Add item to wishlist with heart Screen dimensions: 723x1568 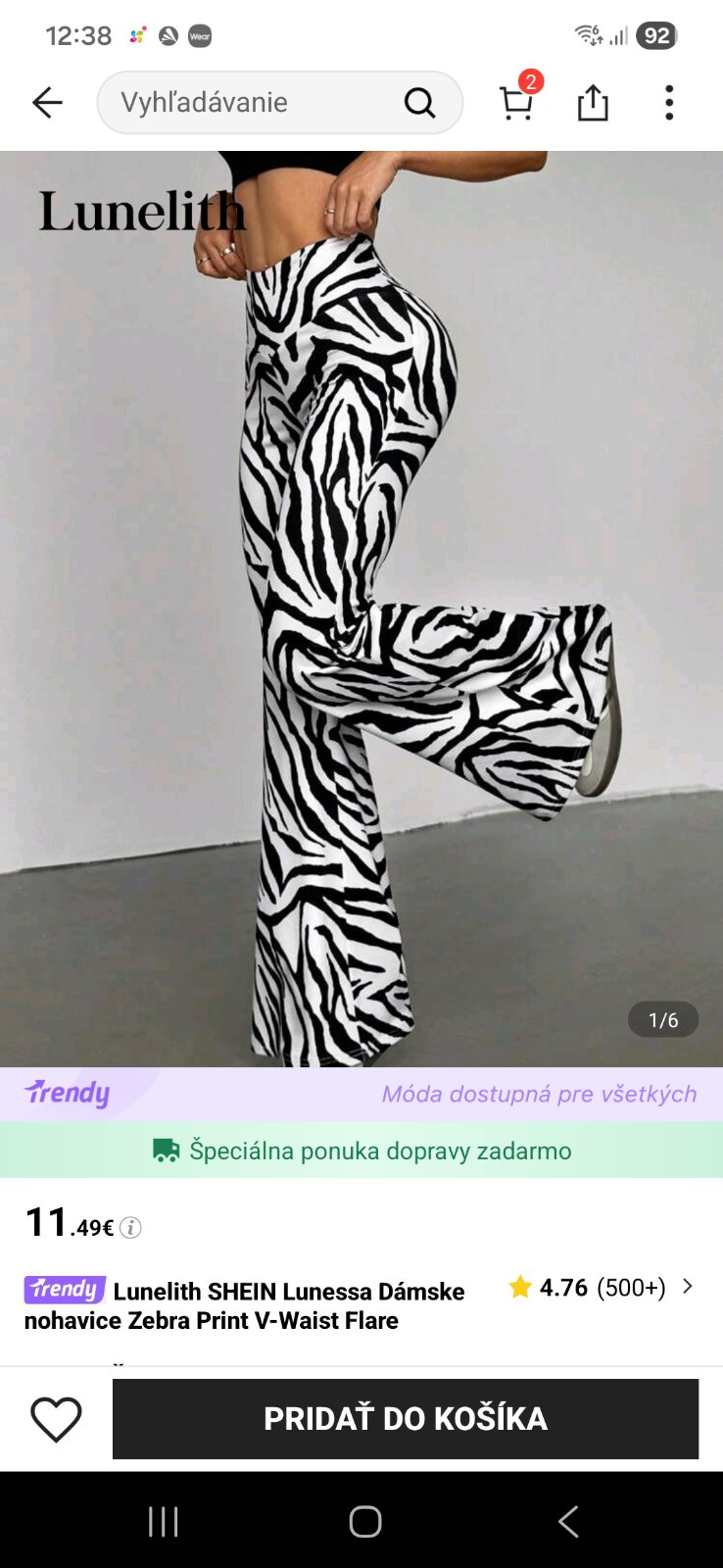pos(56,1419)
